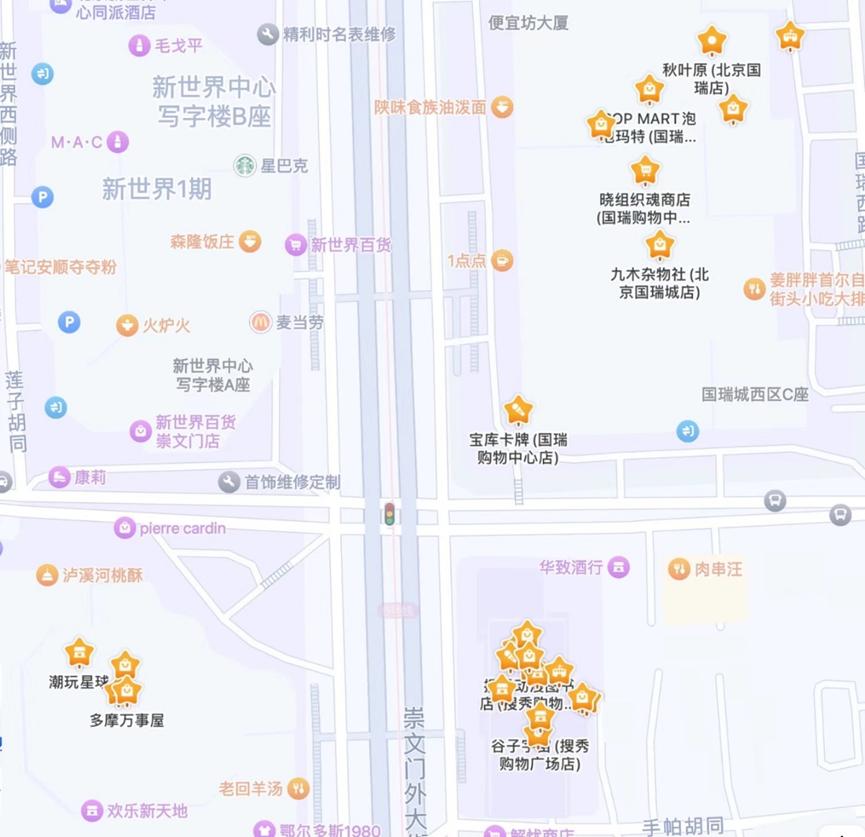Open the pierre cardin store marker
The height and width of the screenshot is (837, 865).
tap(125, 527)
